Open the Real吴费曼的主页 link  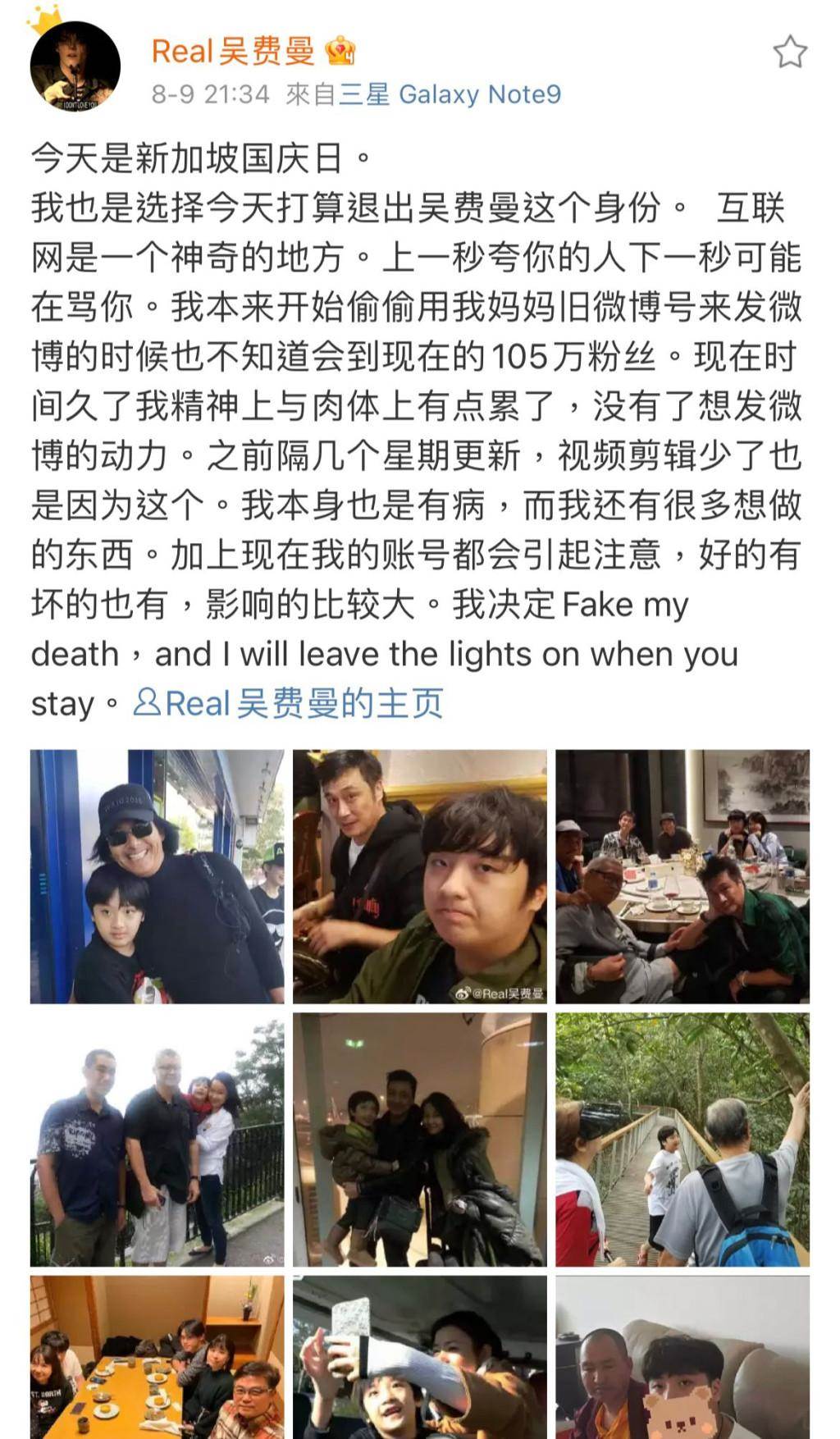(x=289, y=703)
